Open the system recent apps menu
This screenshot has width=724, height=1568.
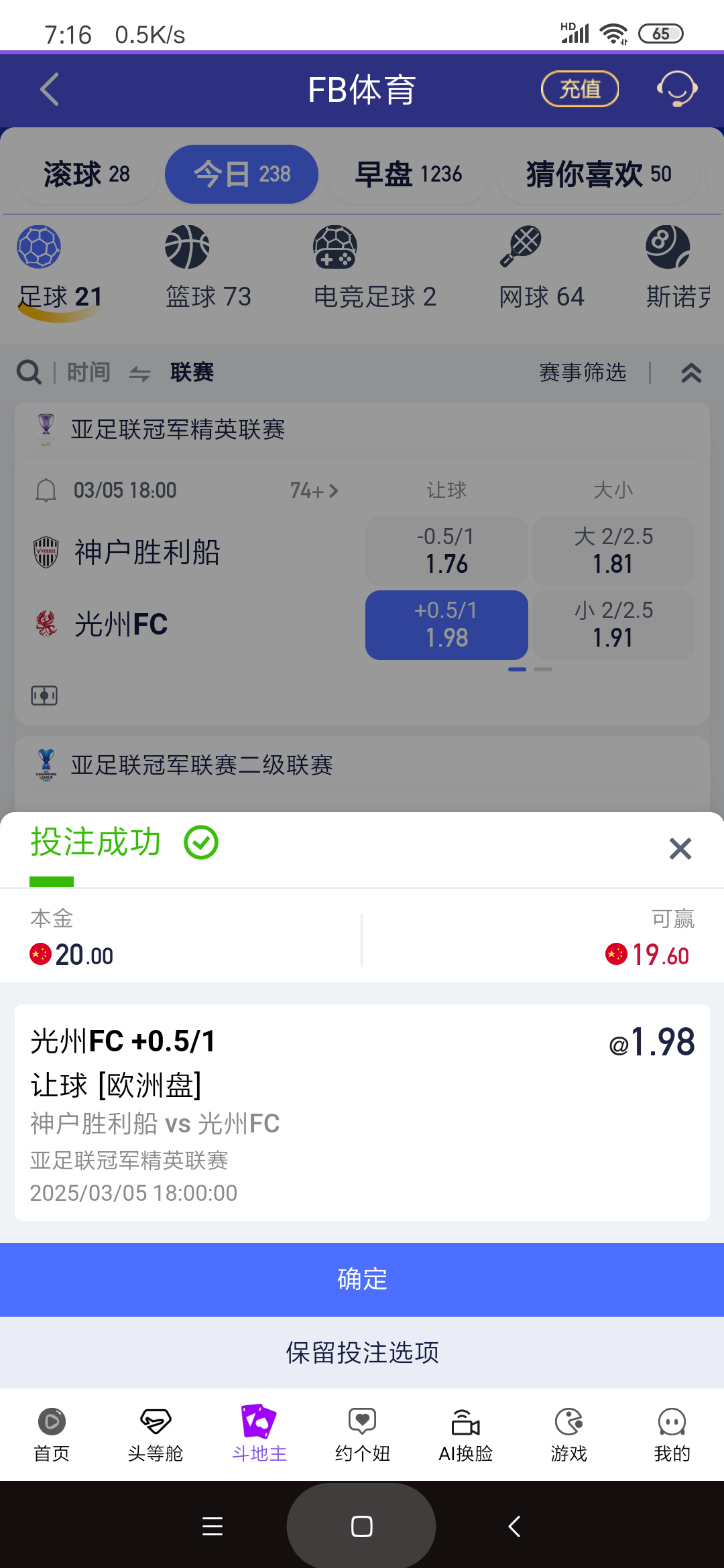213,1526
